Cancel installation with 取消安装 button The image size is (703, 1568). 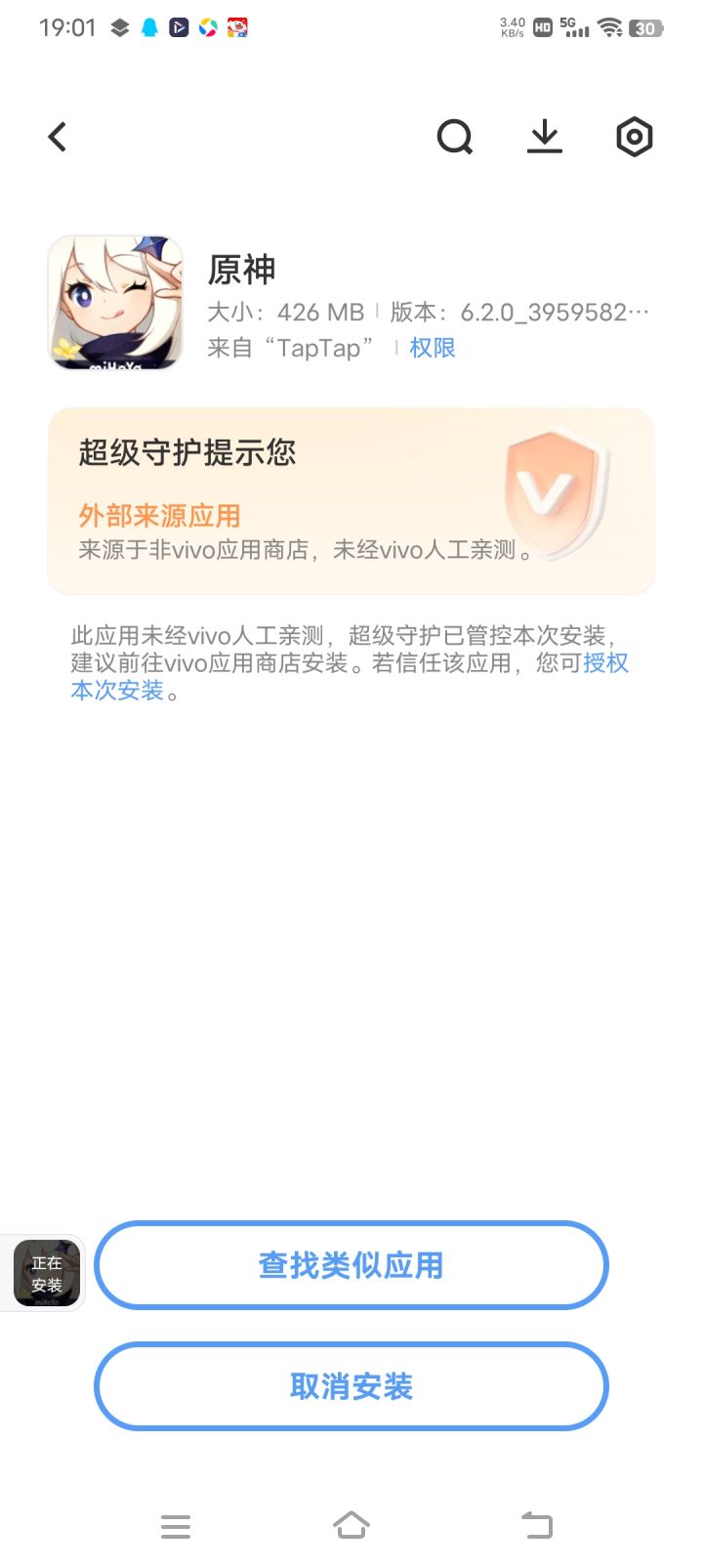coord(351,1386)
